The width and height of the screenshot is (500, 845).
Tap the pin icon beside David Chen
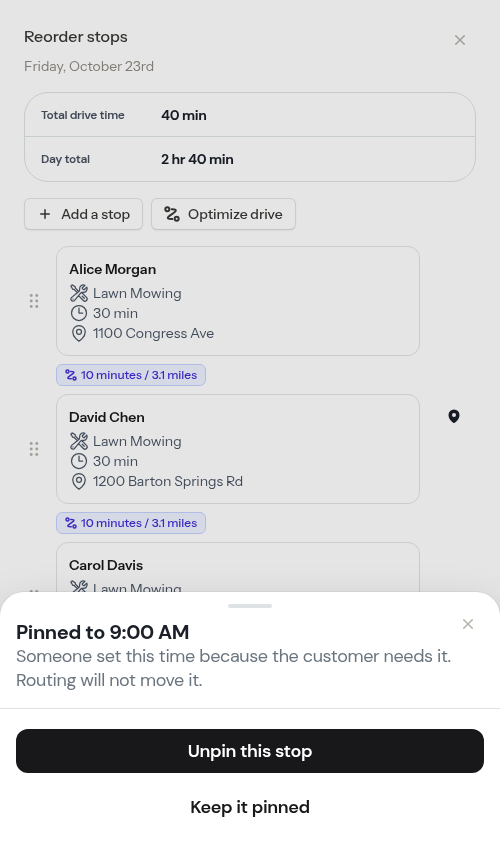[x=454, y=416]
